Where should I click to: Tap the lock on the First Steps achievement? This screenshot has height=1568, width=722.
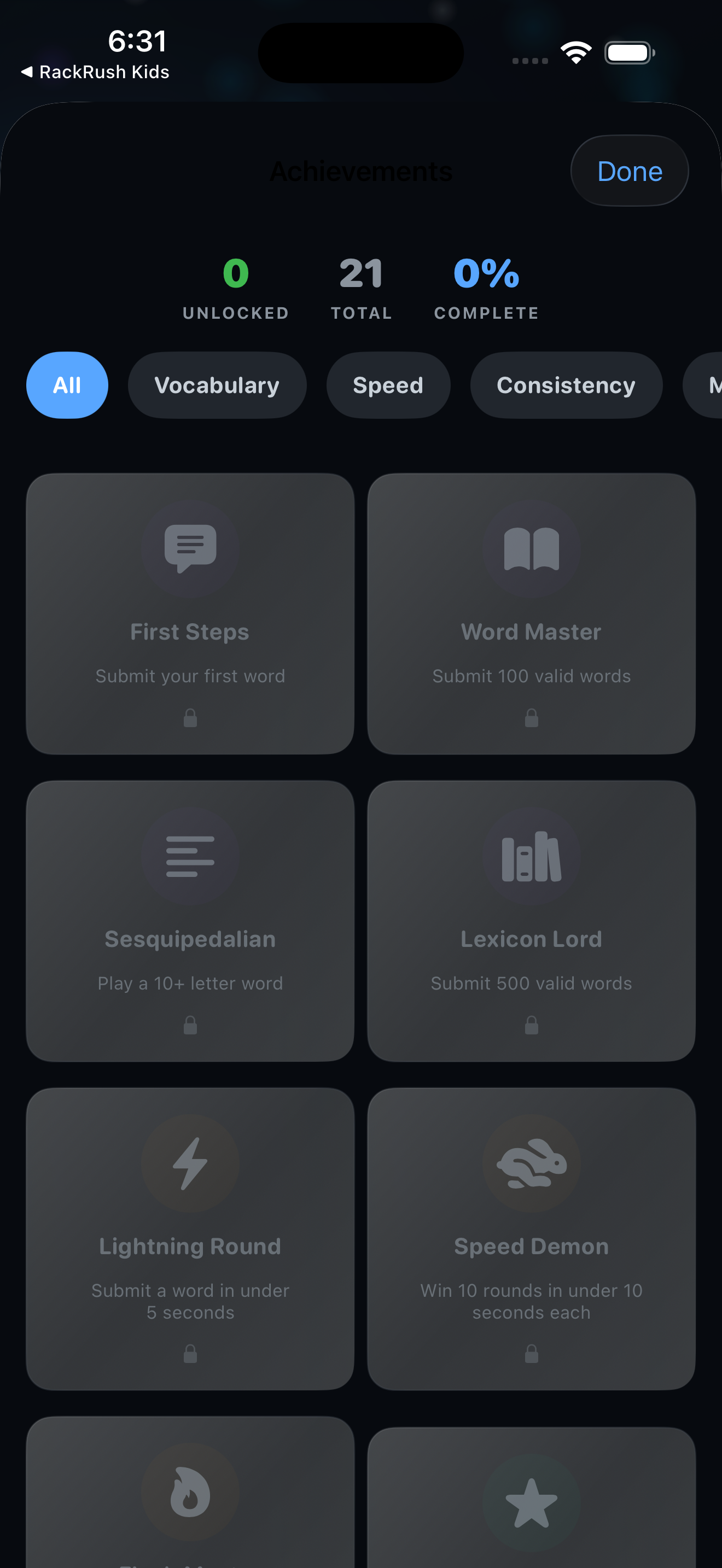pyautogui.click(x=190, y=718)
